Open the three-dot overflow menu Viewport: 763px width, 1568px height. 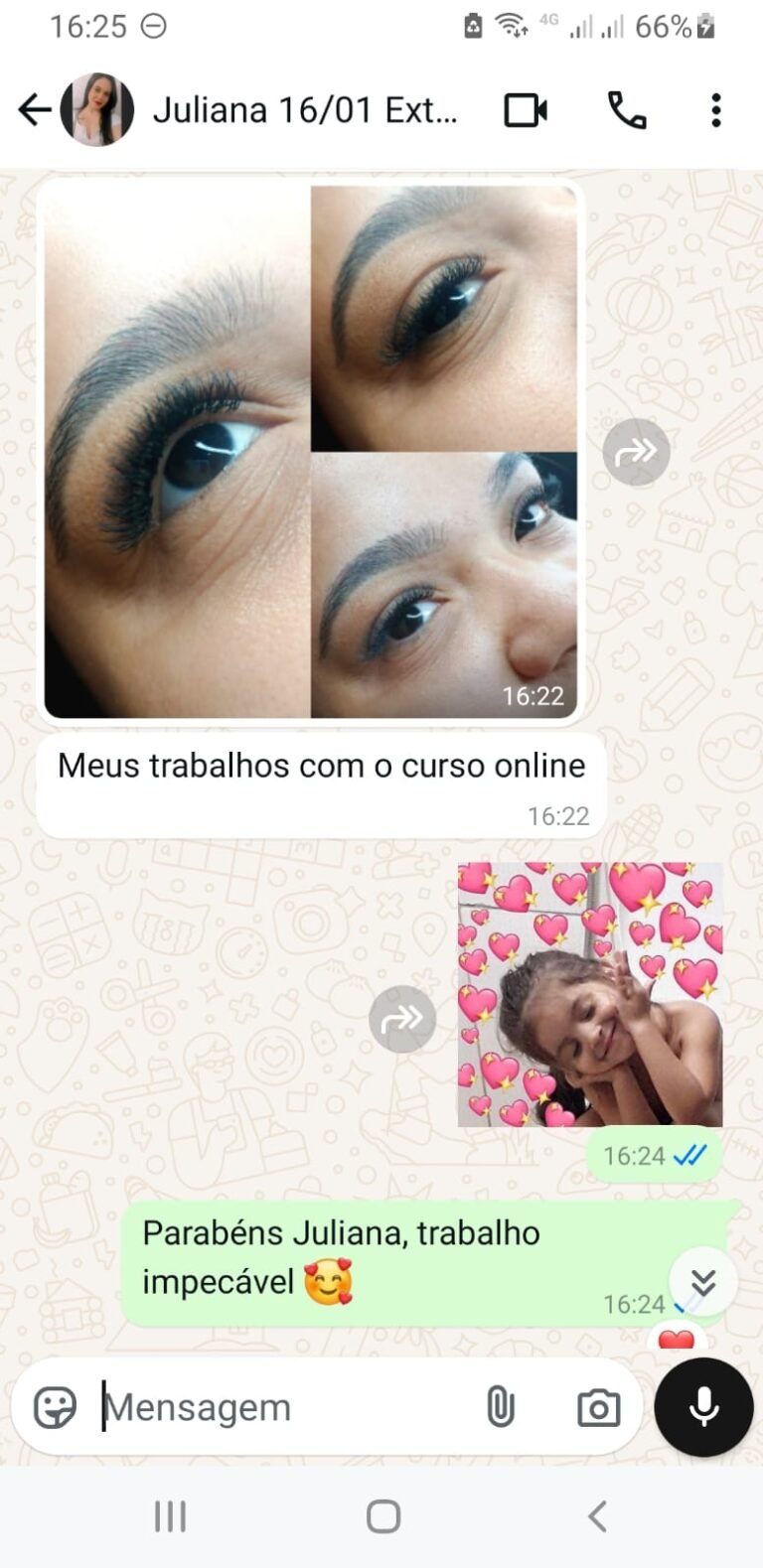[x=715, y=110]
